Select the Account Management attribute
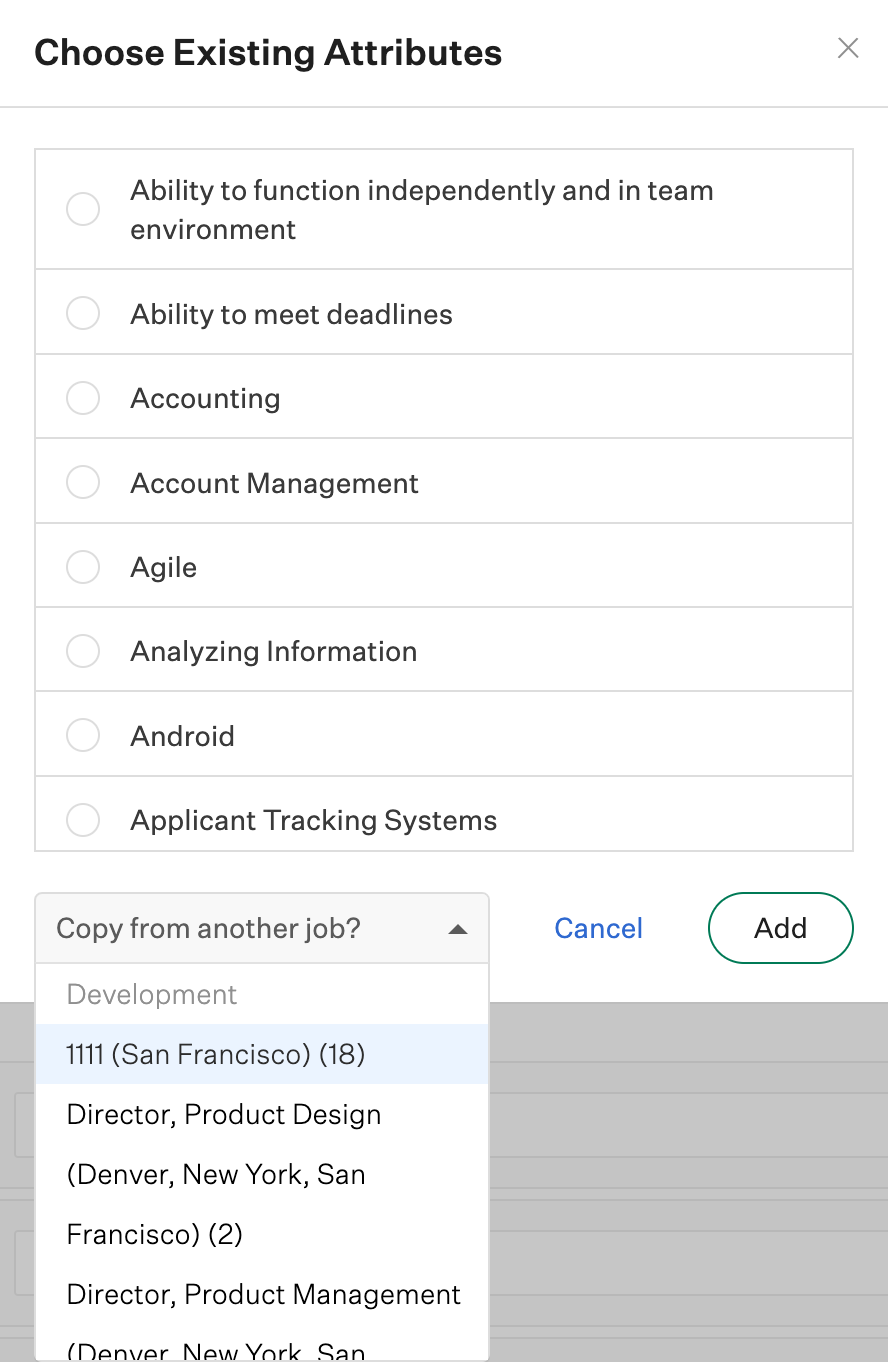 click(x=83, y=481)
